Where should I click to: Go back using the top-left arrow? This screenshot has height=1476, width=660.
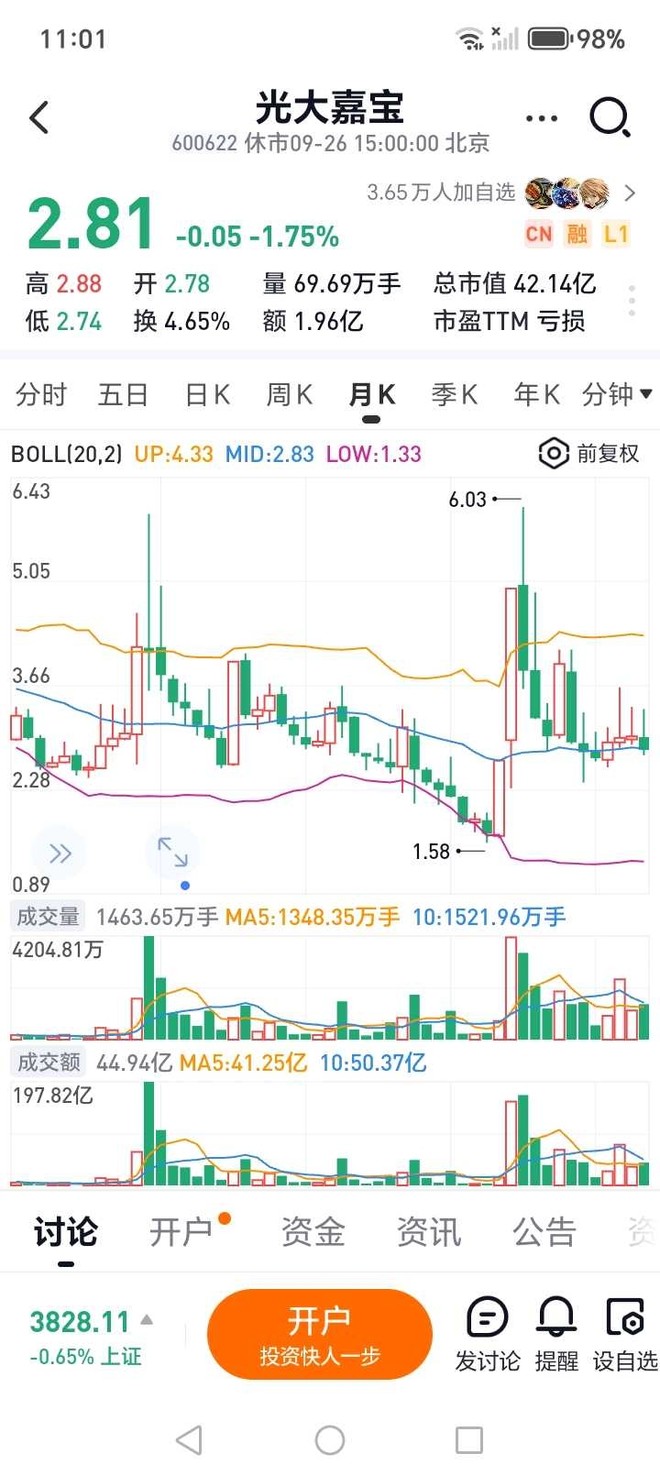tap(39, 118)
